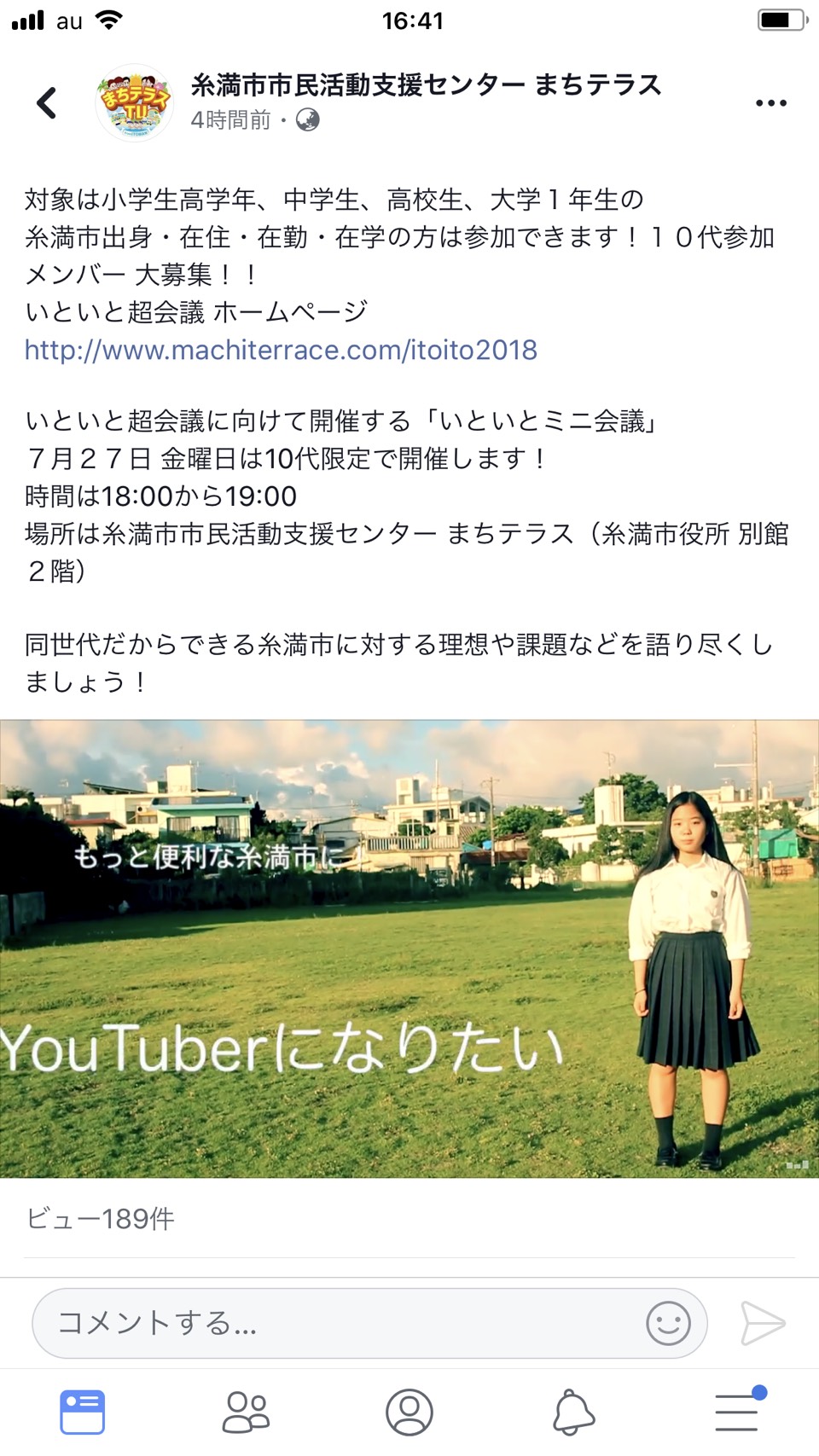Open the emoji picker in comment box
The height and width of the screenshot is (1456, 819).
coord(668,1323)
